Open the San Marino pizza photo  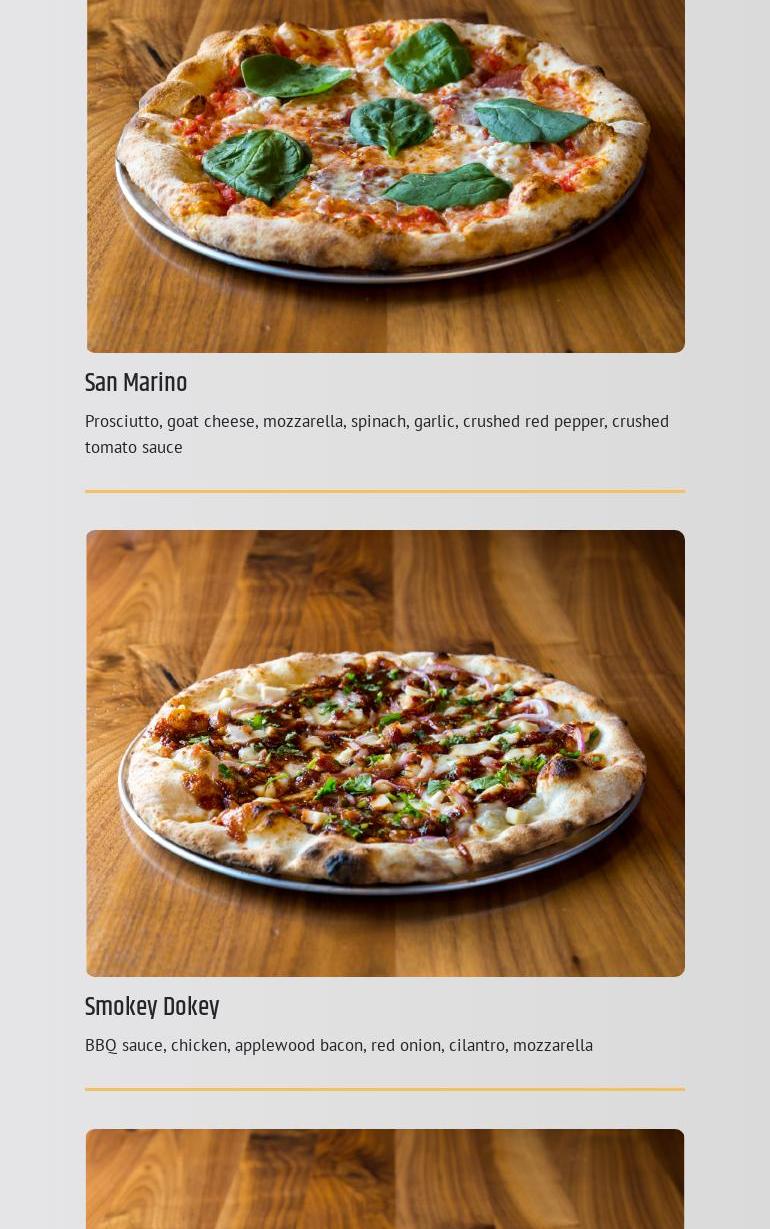(x=385, y=175)
